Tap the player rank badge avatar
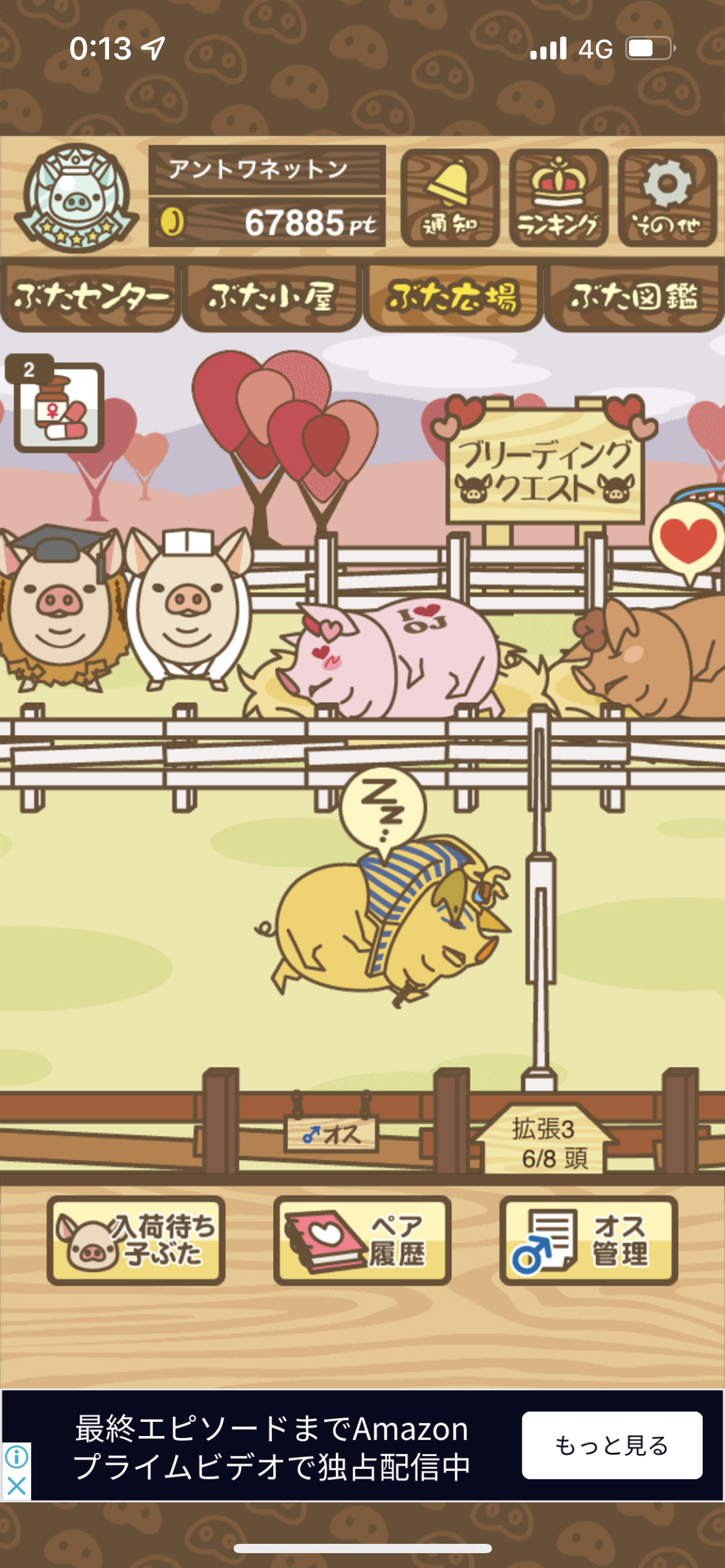 click(x=77, y=198)
